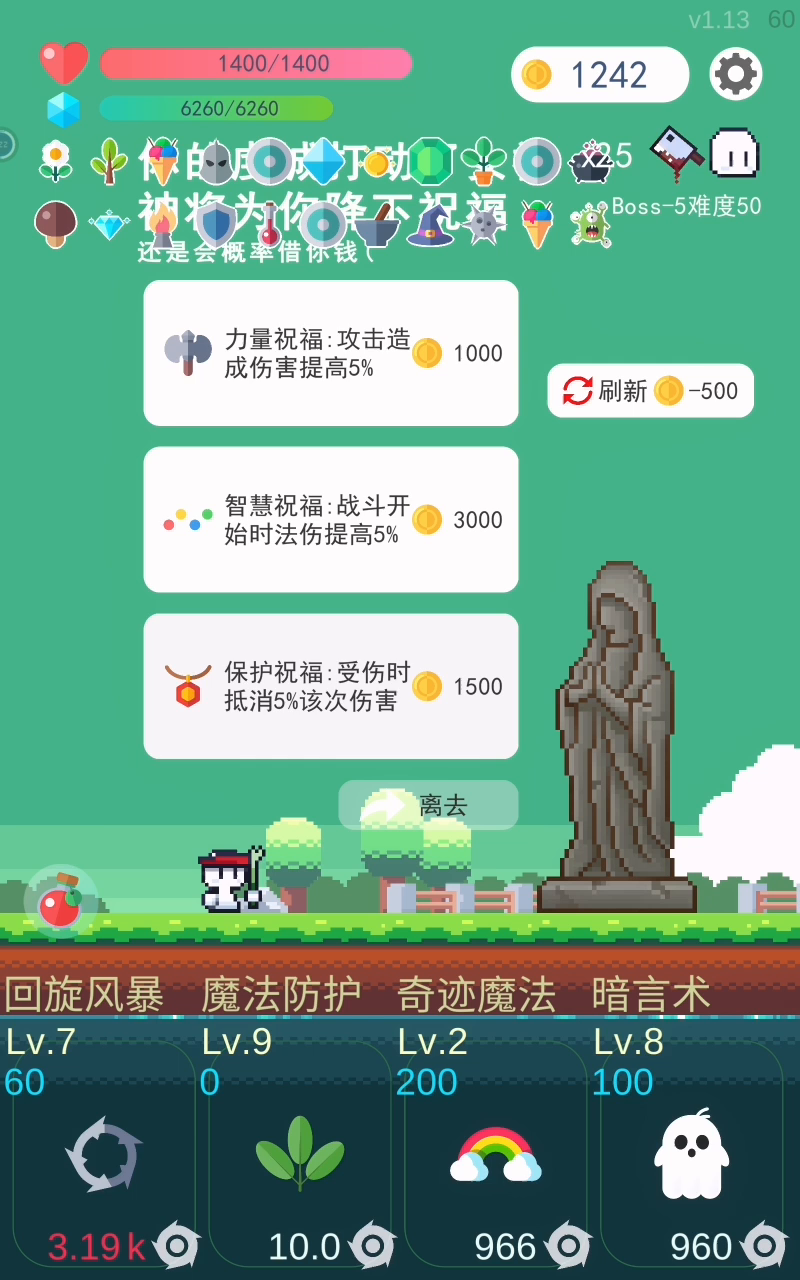Leave the shrine with 离去
The image size is (800, 1280).
429,805
